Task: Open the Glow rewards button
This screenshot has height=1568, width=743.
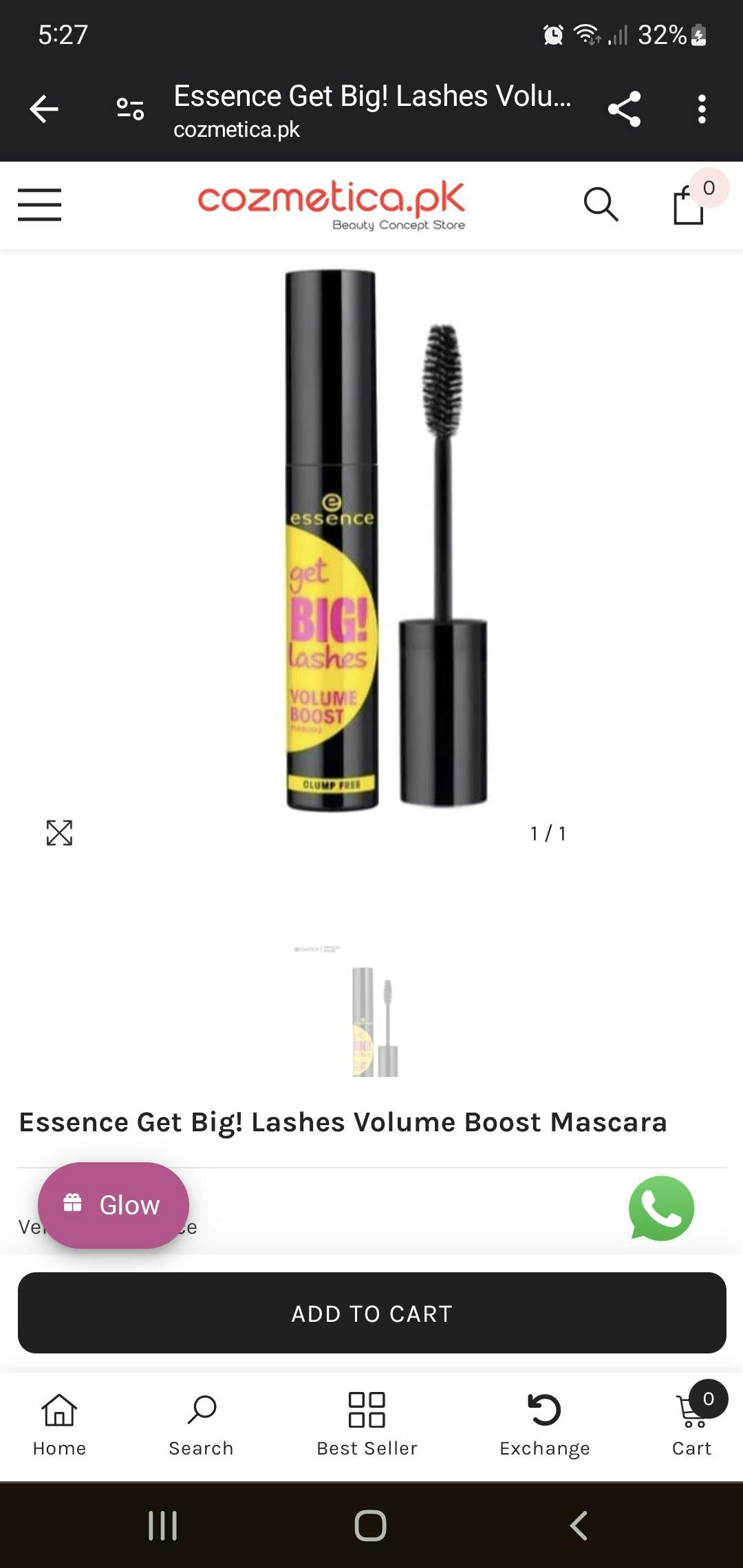Action: pyautogui.click(x=114, y=1205)
